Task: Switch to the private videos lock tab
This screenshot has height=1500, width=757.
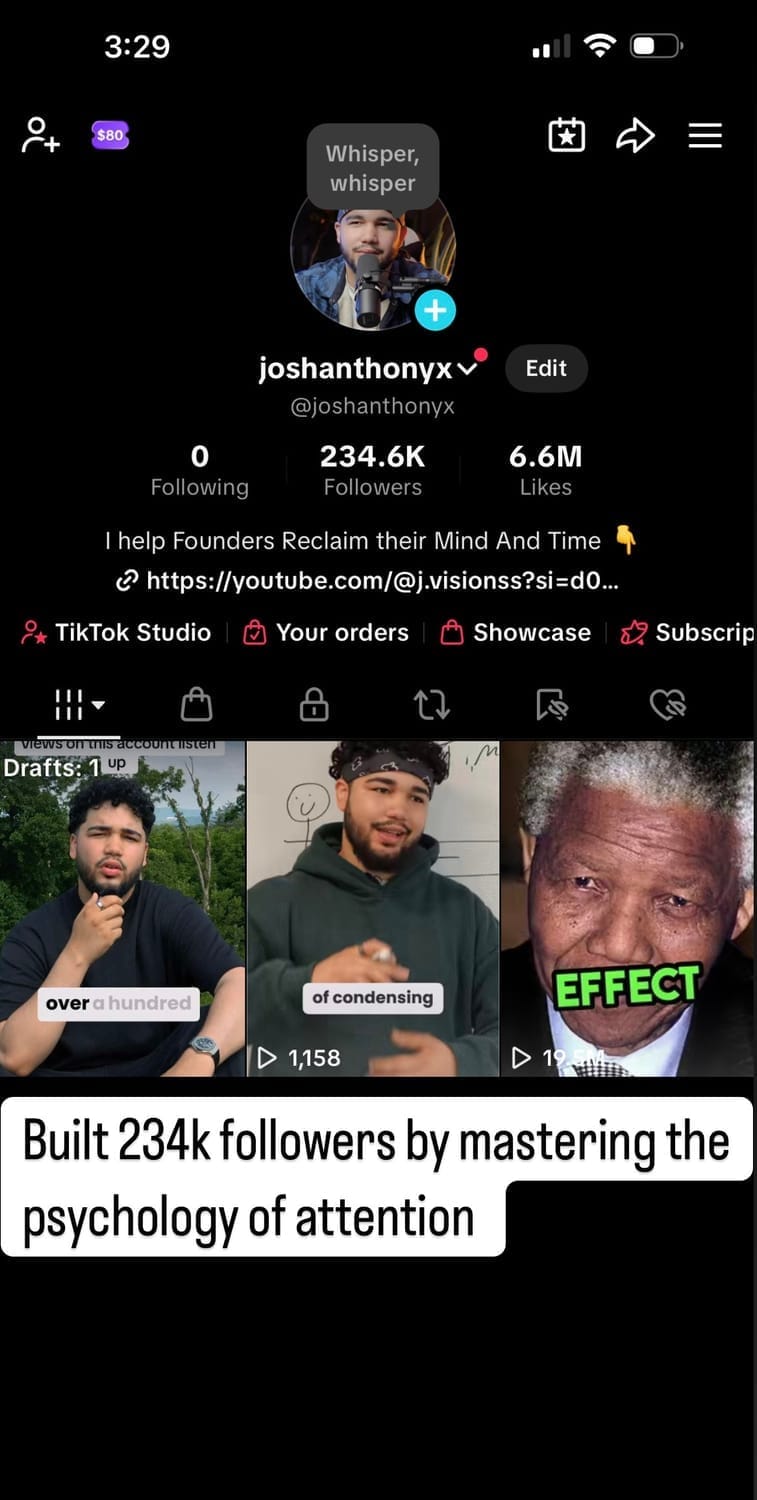Action: coord(314,706)
